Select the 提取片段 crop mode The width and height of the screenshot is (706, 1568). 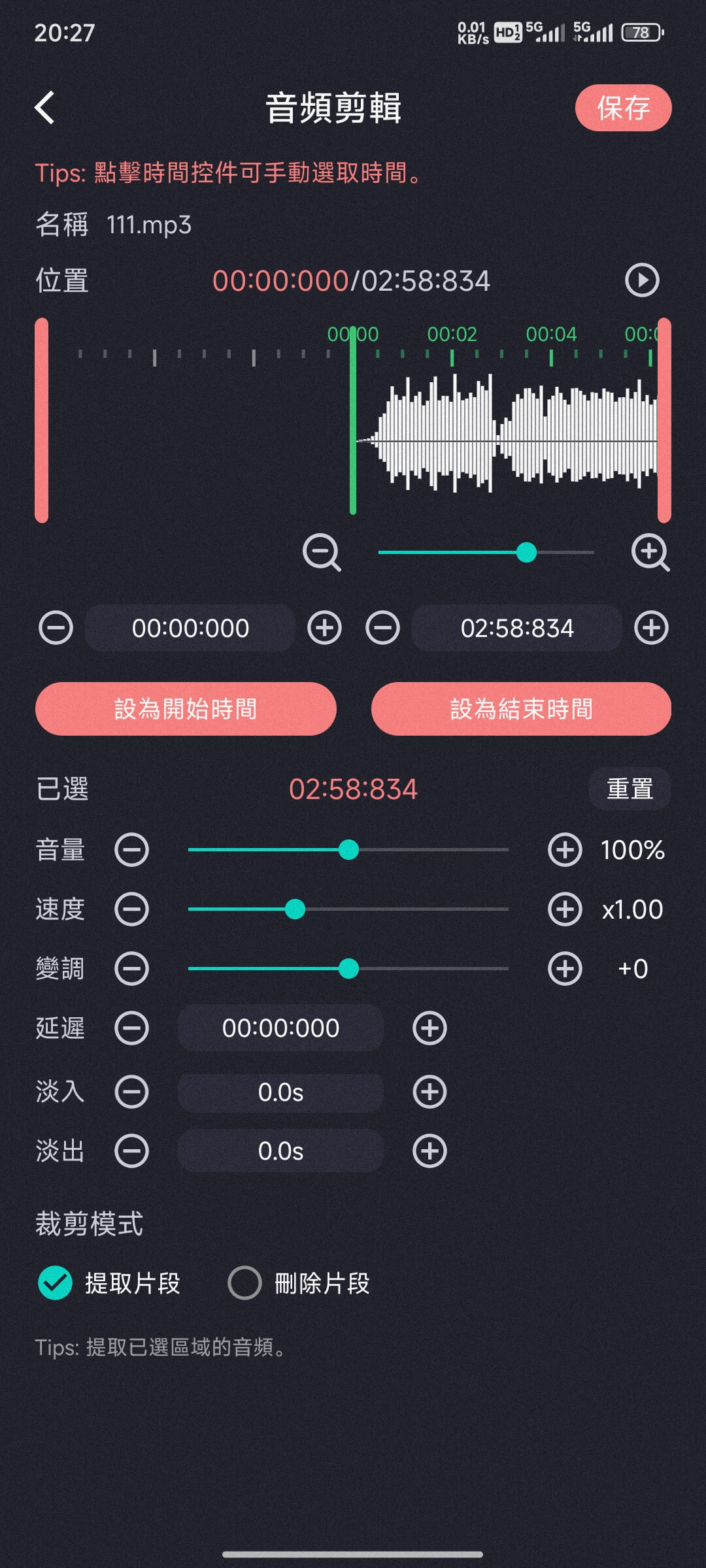pos(109,1283)
